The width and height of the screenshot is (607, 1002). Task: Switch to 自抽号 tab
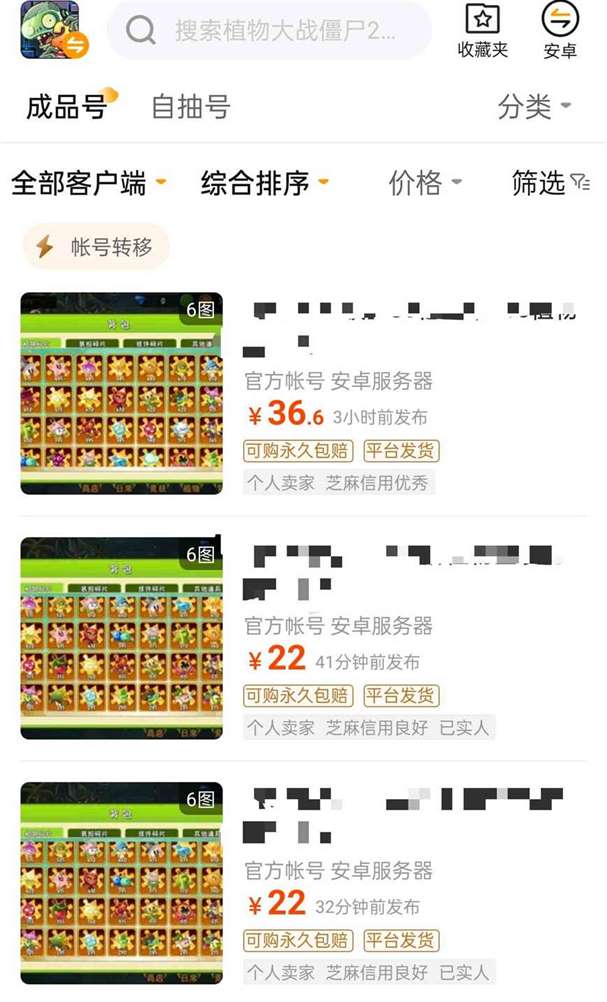point(190,106)
